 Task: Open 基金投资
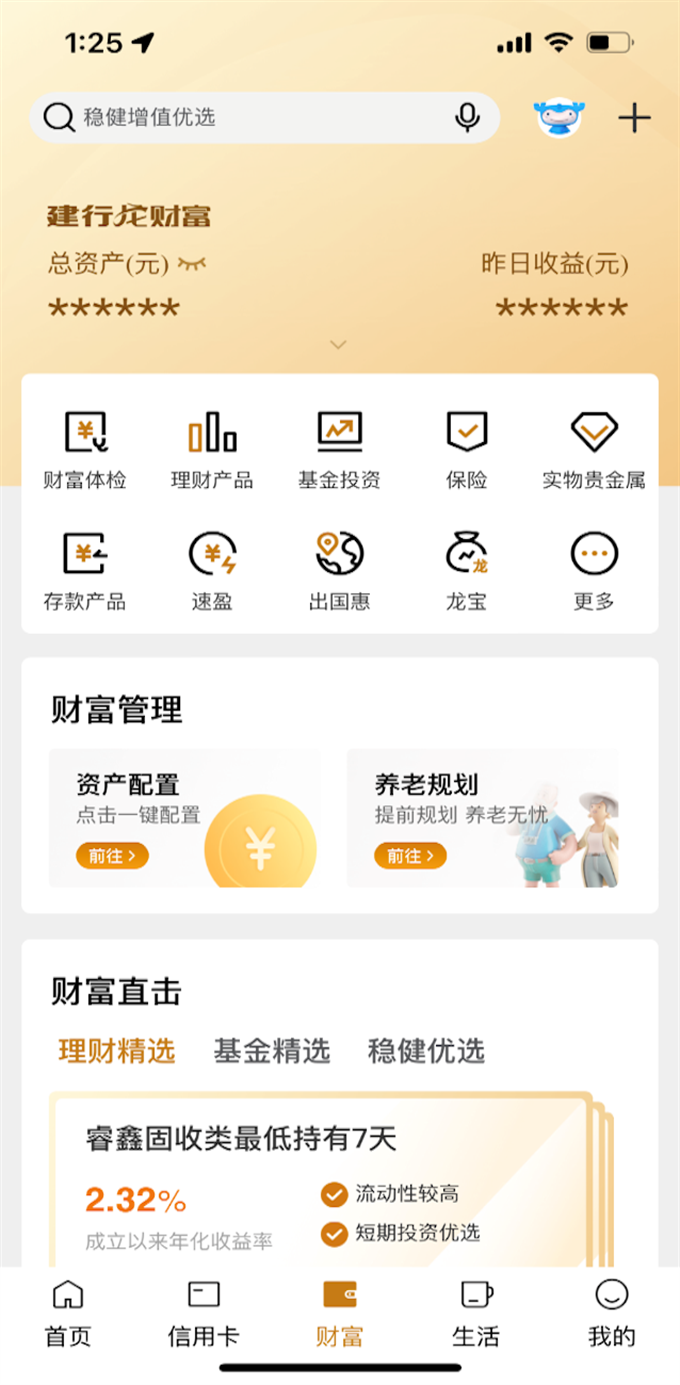339,449
